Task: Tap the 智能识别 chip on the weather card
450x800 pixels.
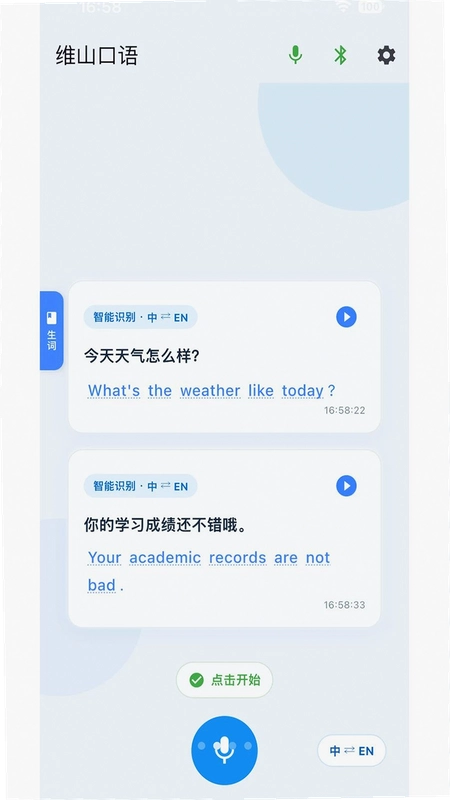Action: click(140, 317)
